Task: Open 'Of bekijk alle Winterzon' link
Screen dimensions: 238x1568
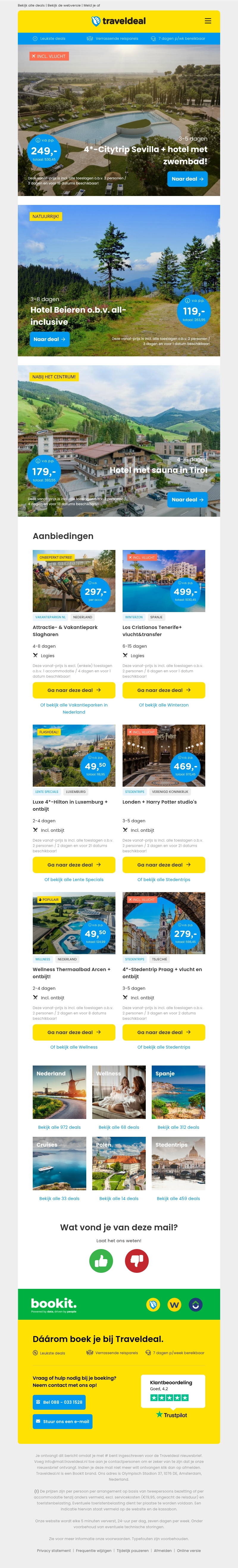Action: click(164, 705)
